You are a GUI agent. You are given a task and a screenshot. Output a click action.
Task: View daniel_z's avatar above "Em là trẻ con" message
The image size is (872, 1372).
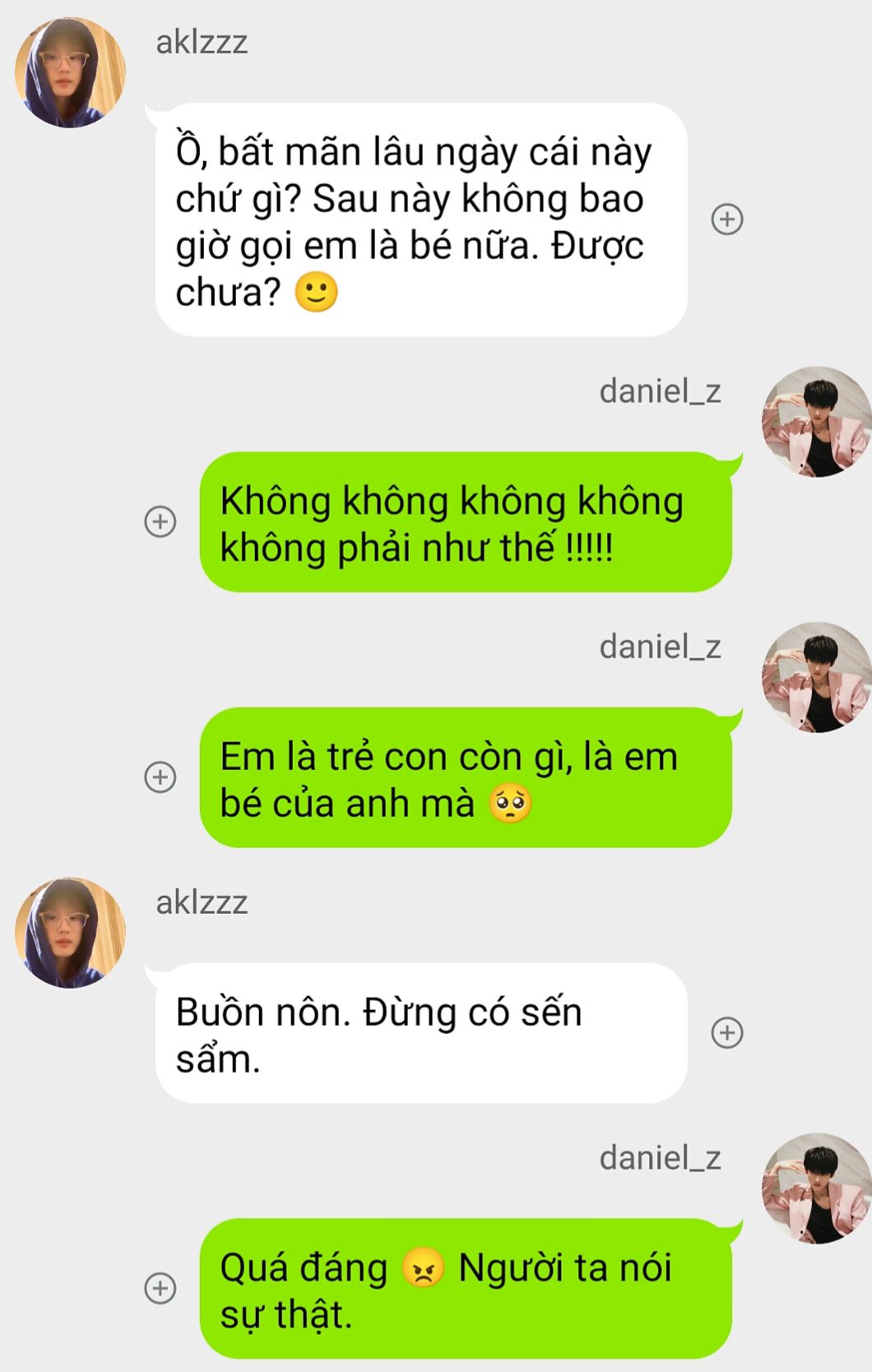pos(817,677)
